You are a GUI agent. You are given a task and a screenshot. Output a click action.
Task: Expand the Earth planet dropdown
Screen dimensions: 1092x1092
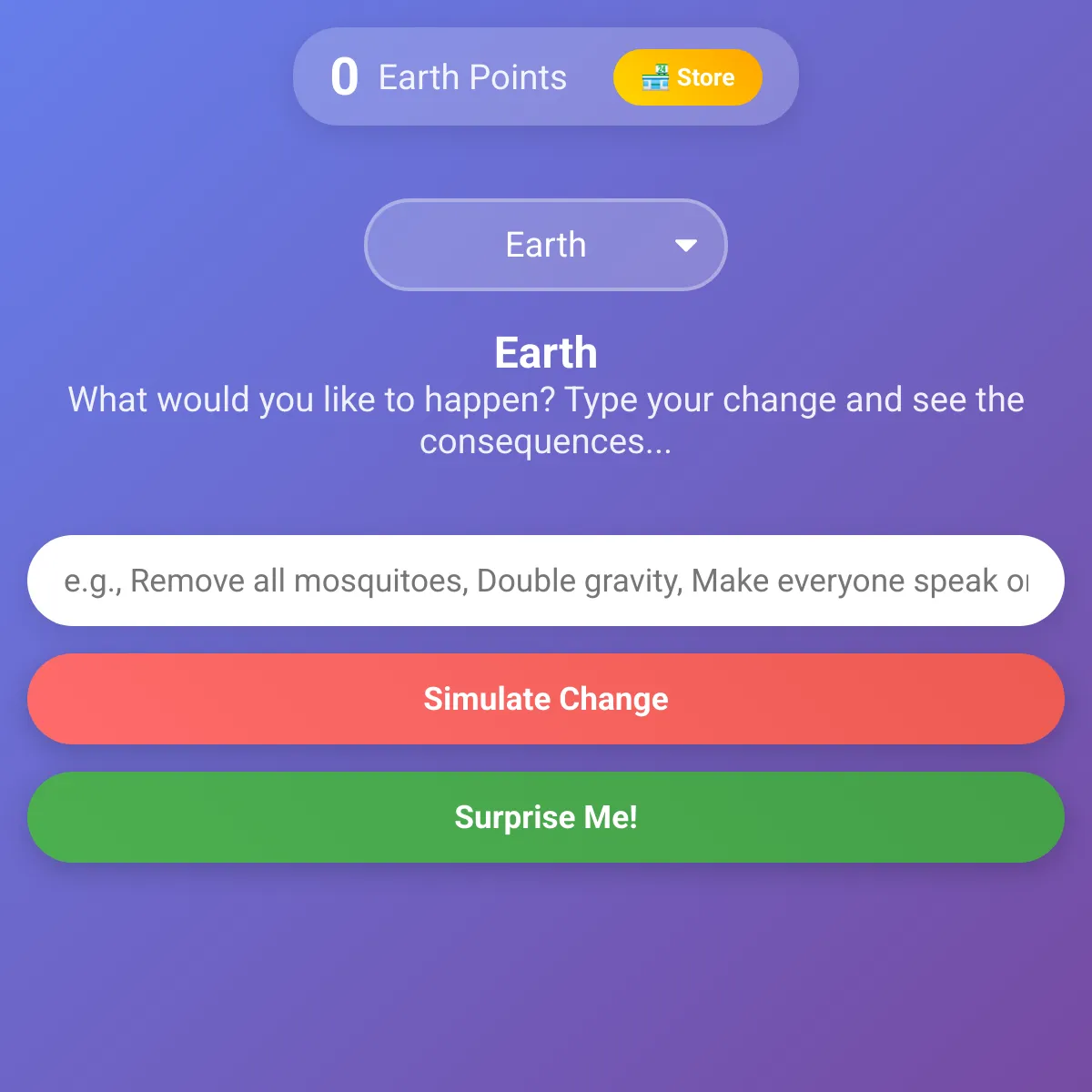(546, 245)
